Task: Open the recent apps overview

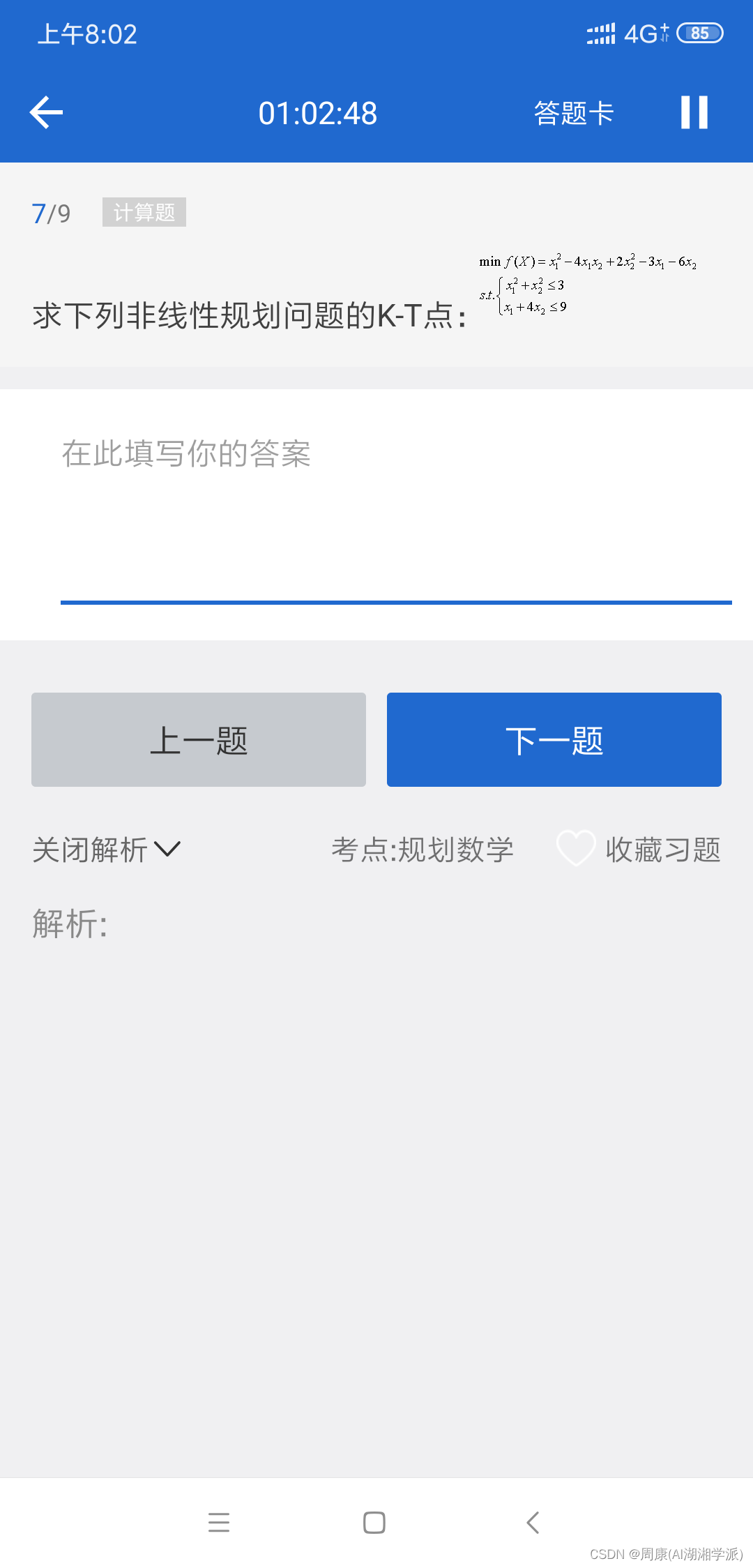Action: pyautogui.click(x=219, y=1523)
